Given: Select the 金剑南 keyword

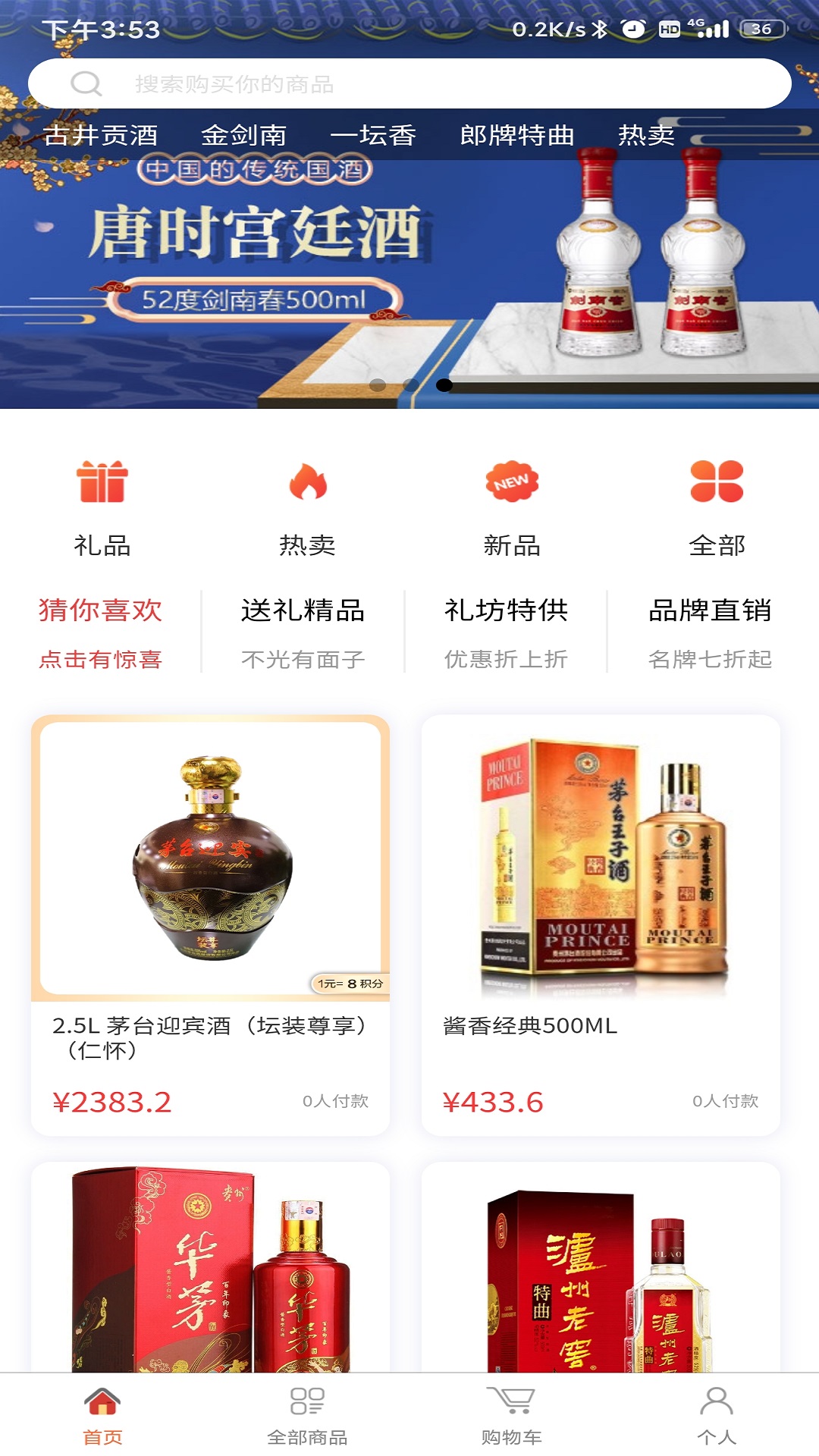Looking at the screenshot, I should [243, 135].
